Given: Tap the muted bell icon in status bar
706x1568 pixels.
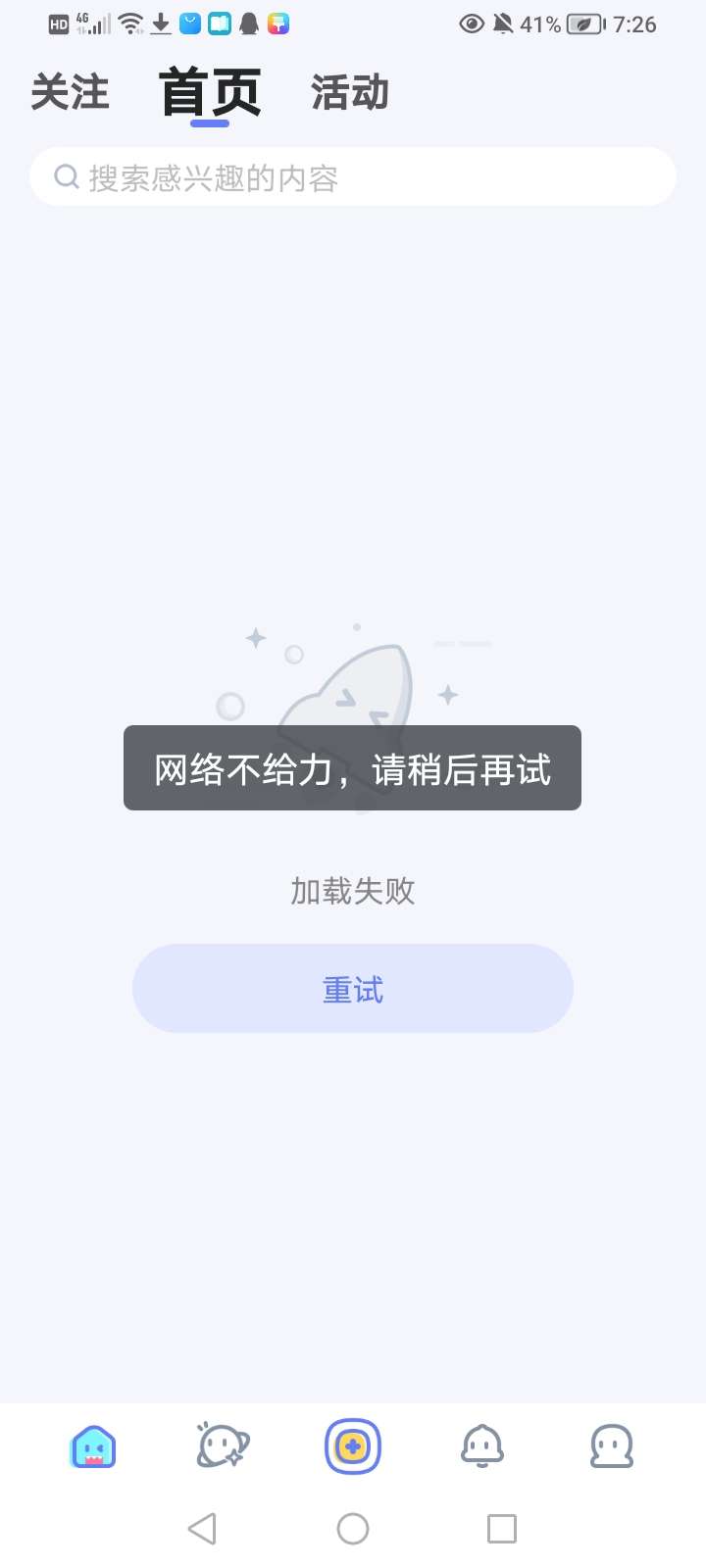Looking at the screenshot, I should [x=503, y=24].
